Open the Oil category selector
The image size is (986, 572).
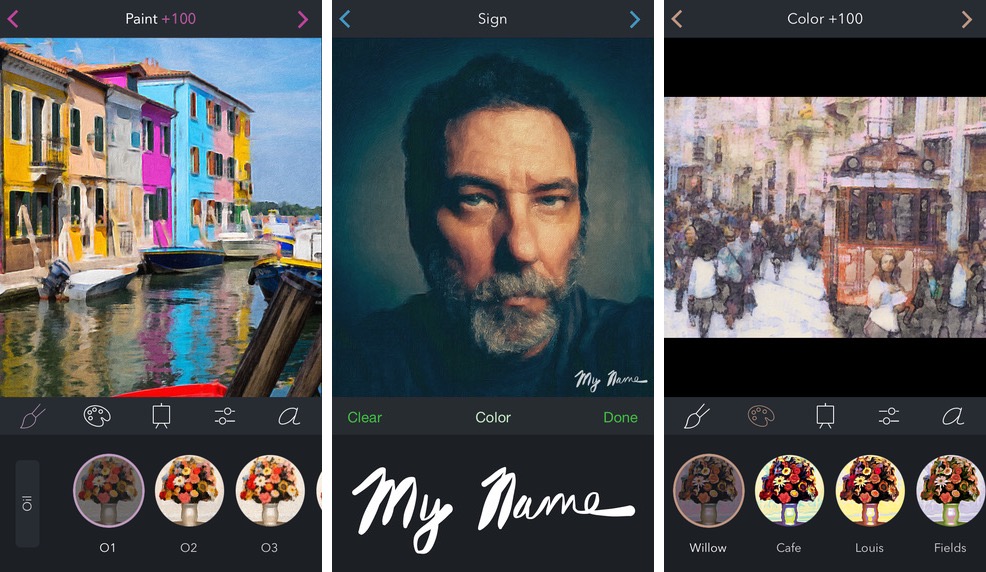[x=28, y=503]
